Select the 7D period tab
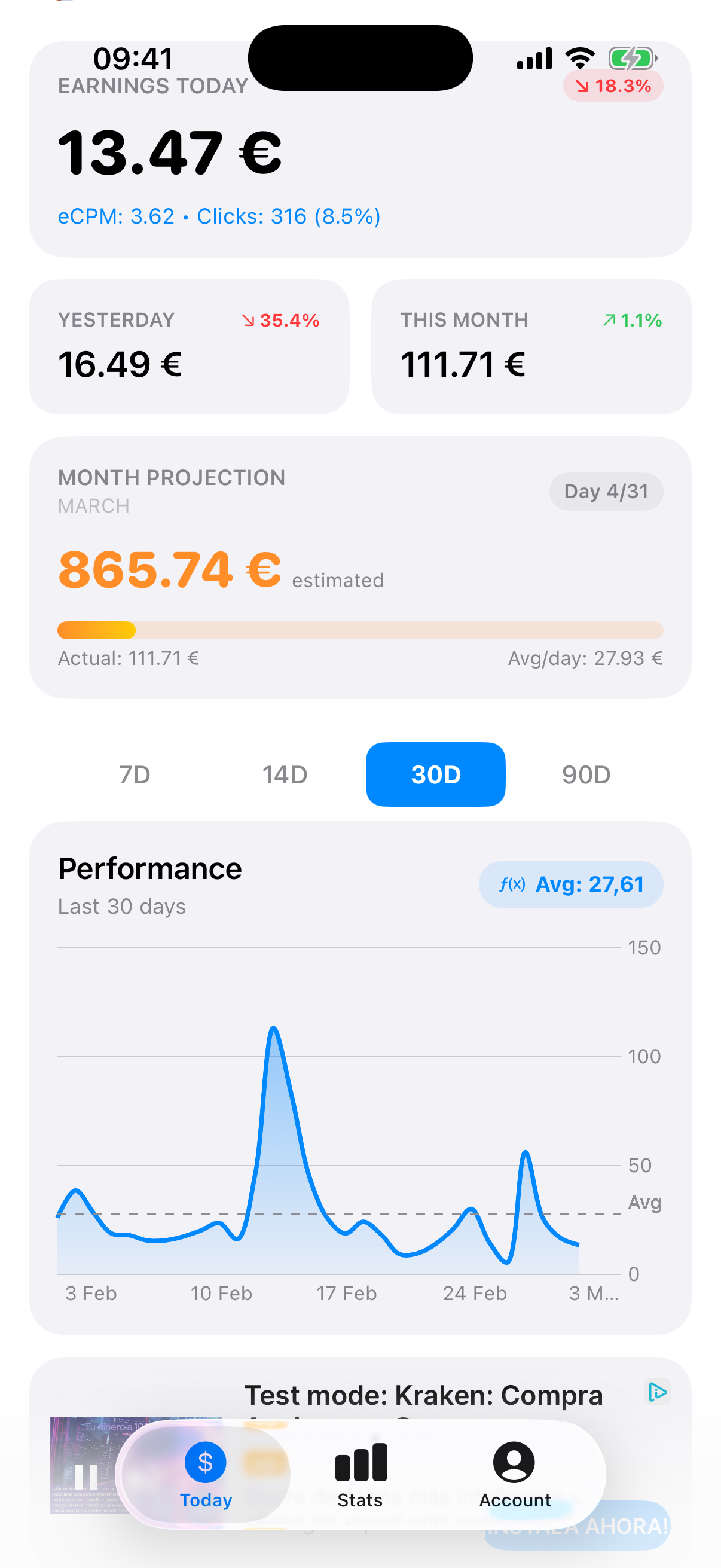Image resolution: width=721 pixels, height=1568 pixels. click(135, 774)
